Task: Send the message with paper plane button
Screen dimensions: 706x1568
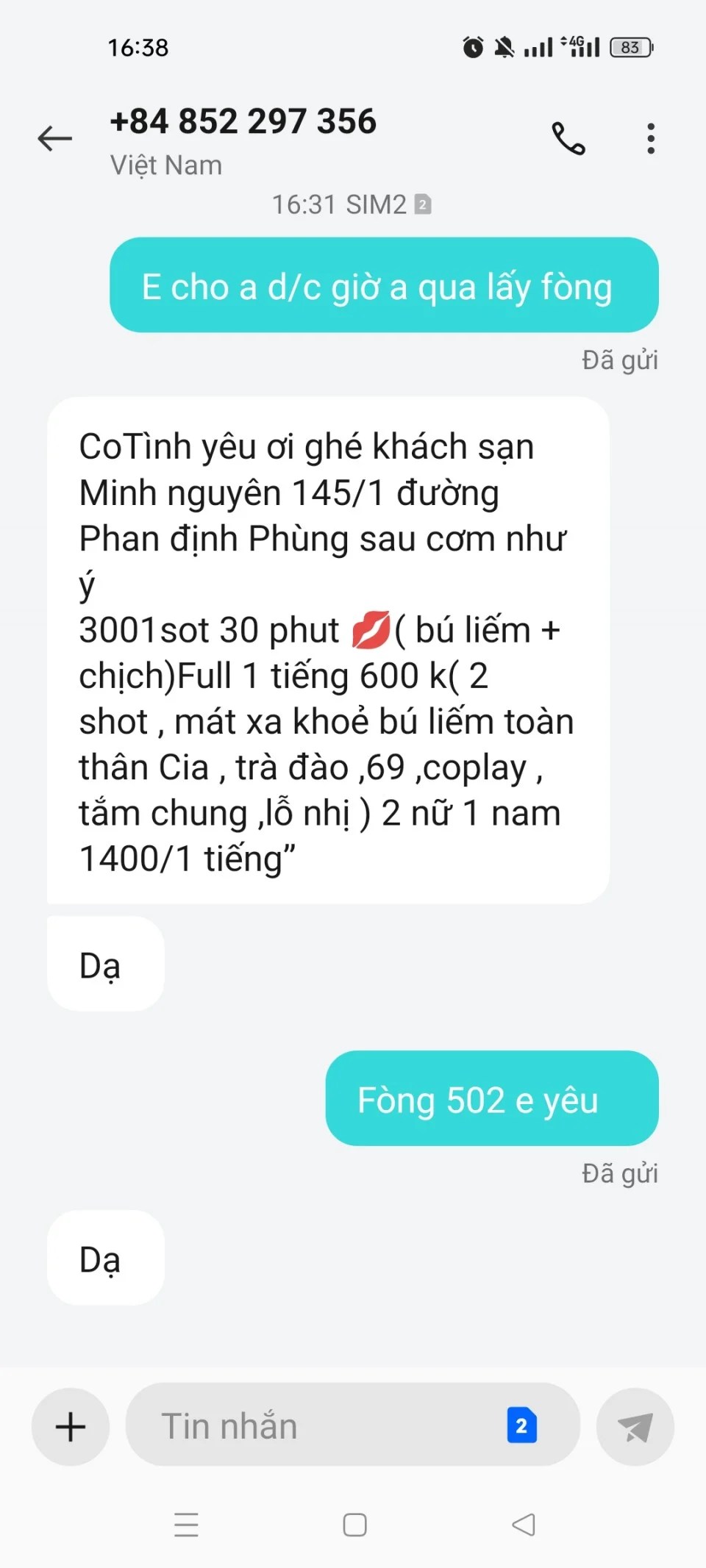Action: 635,1427
